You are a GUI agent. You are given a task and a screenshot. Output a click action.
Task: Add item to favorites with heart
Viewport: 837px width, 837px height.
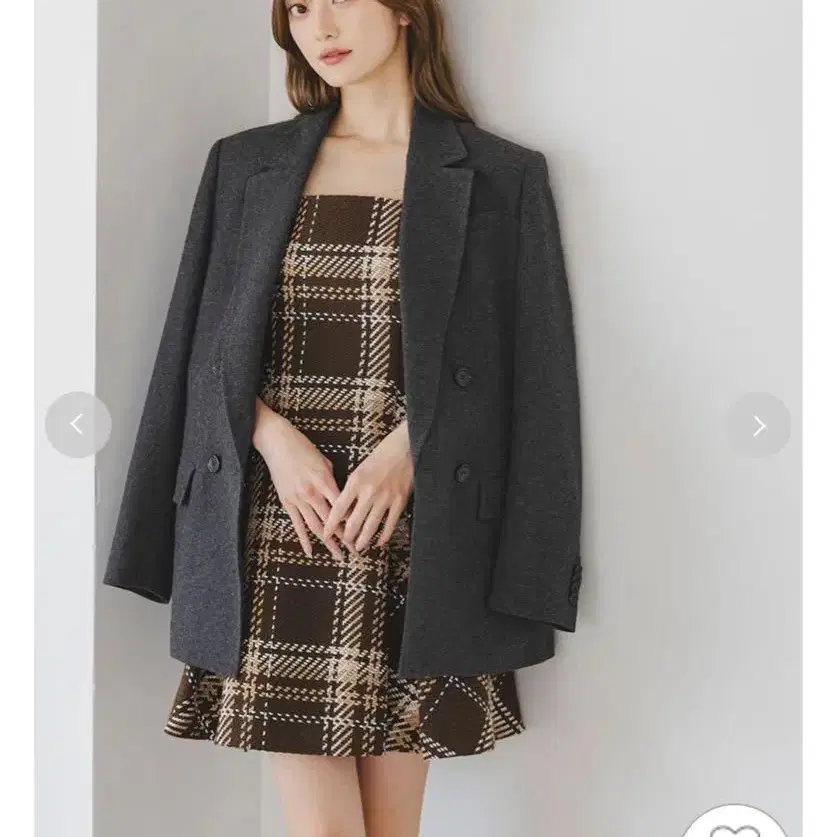[x=736, y=822]
